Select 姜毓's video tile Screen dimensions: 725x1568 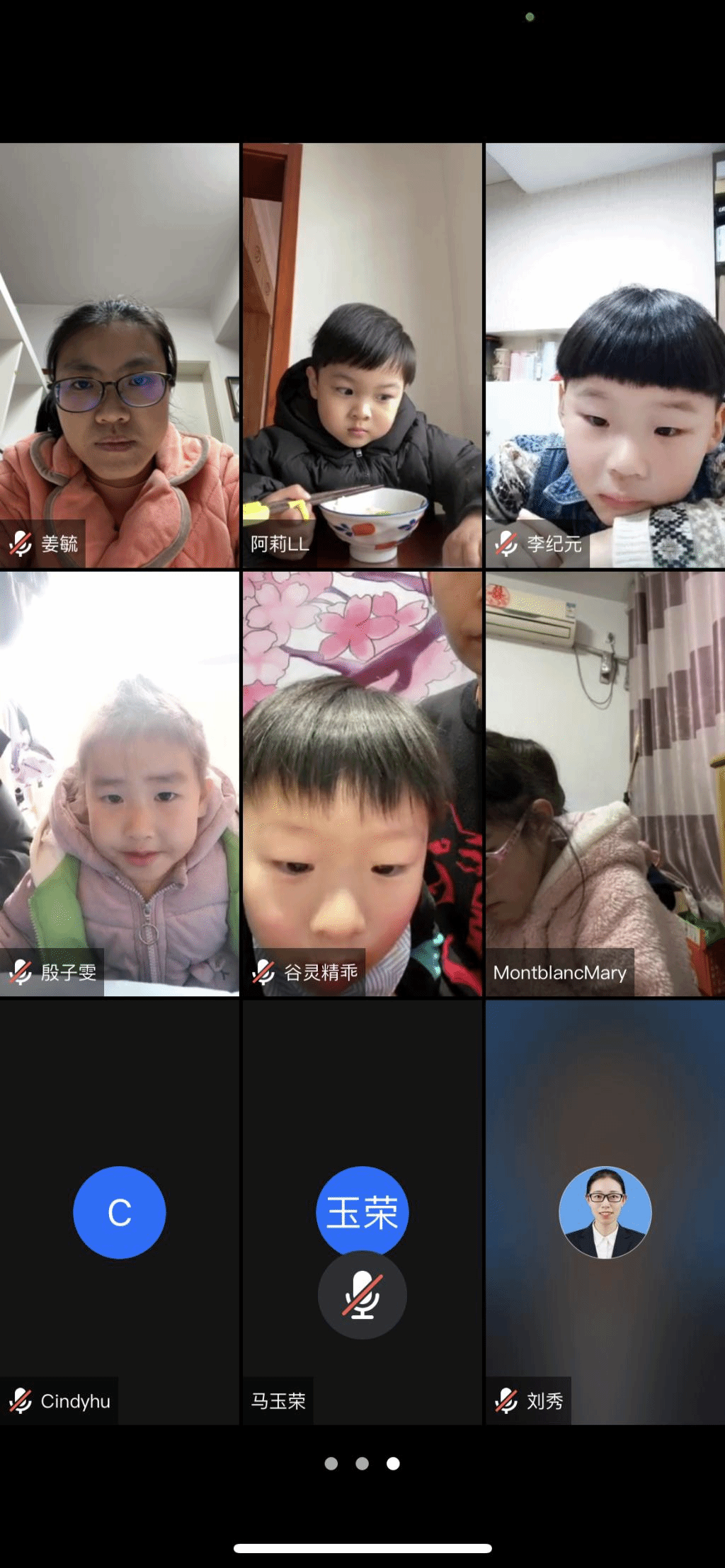tap(119, 356)
